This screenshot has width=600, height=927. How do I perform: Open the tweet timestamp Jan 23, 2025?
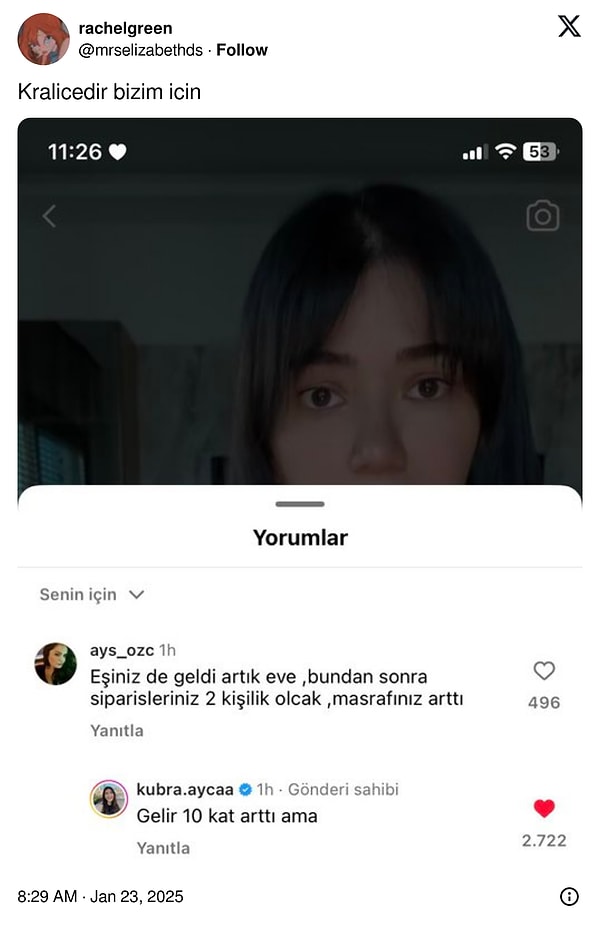pos(100,896)
